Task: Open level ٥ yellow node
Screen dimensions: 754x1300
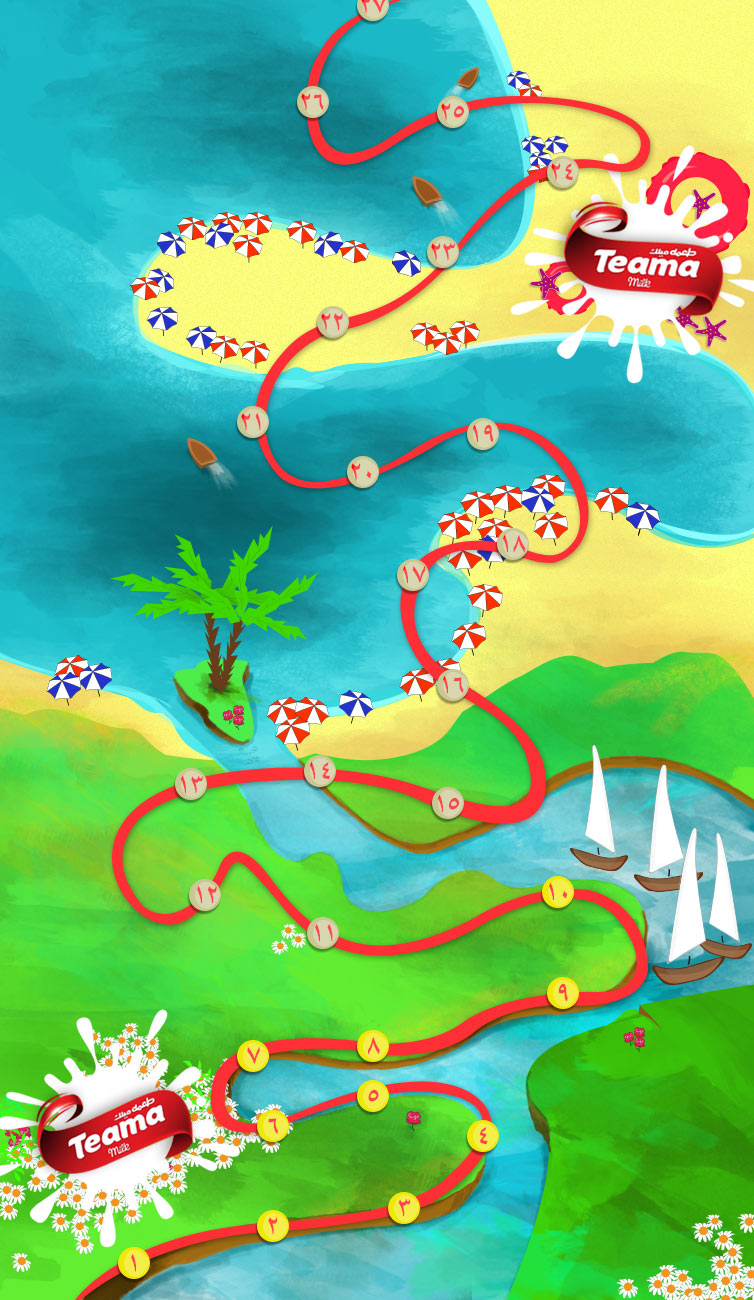Action: coord(373,1095)
